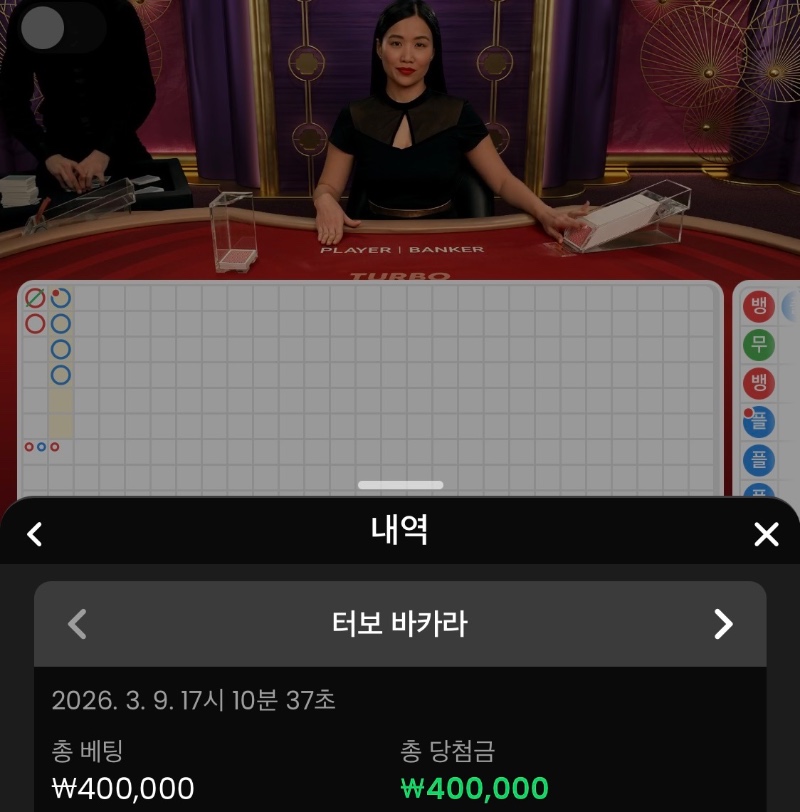This screenshot has height=812, width=800.
Task: Go back from the 내역 panel
Action: tap(35, 534)
